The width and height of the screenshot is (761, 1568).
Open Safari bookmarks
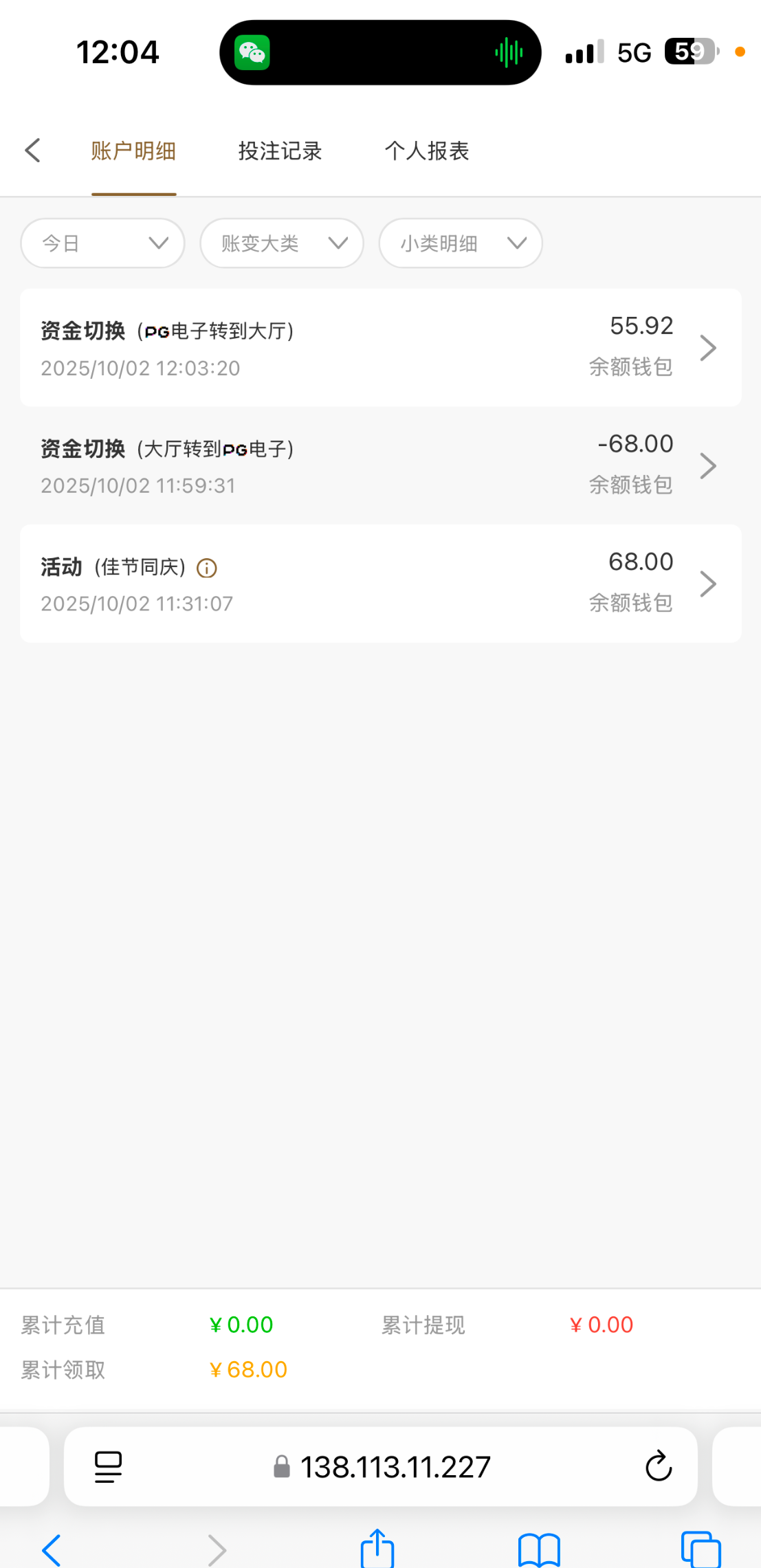pos(539,1550)
